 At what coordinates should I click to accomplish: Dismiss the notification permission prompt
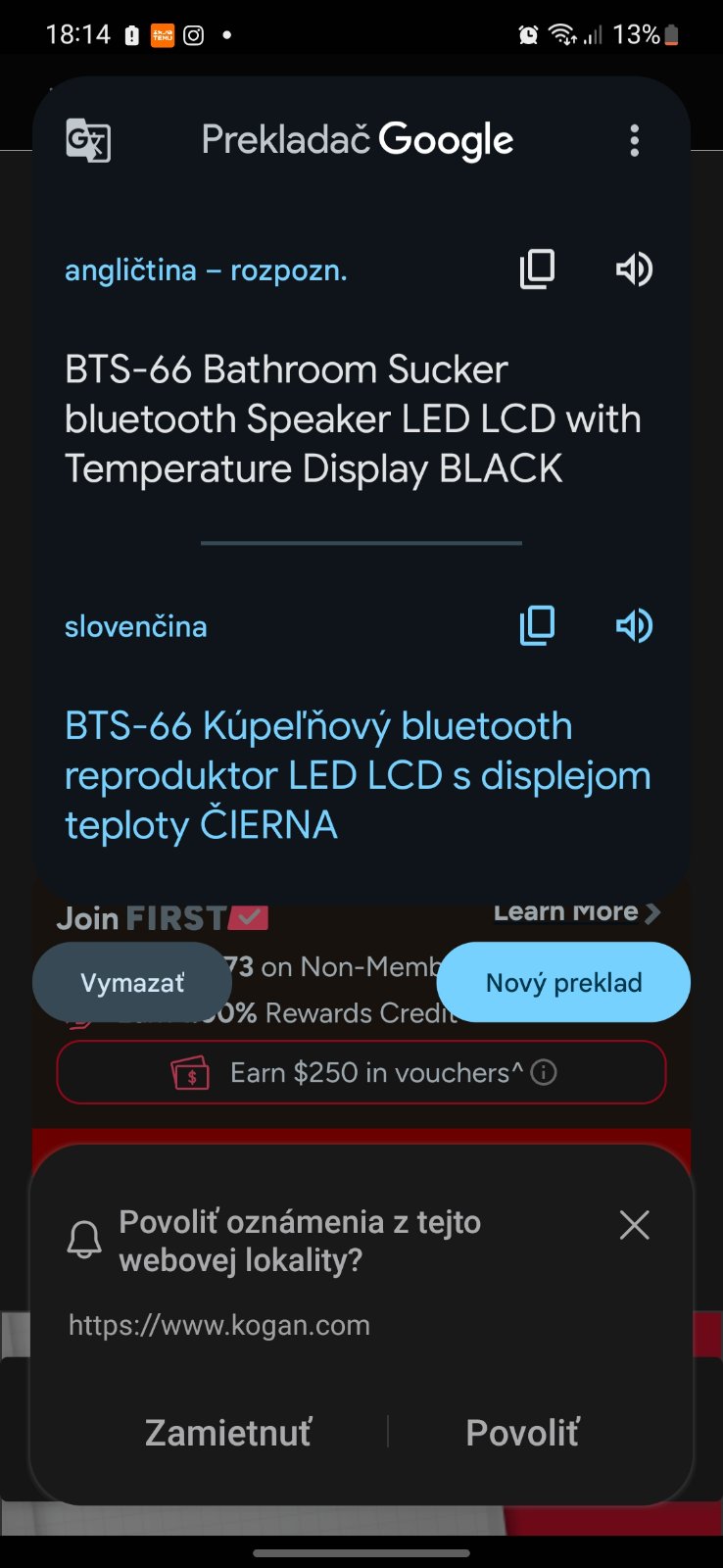pos(635,1224)
